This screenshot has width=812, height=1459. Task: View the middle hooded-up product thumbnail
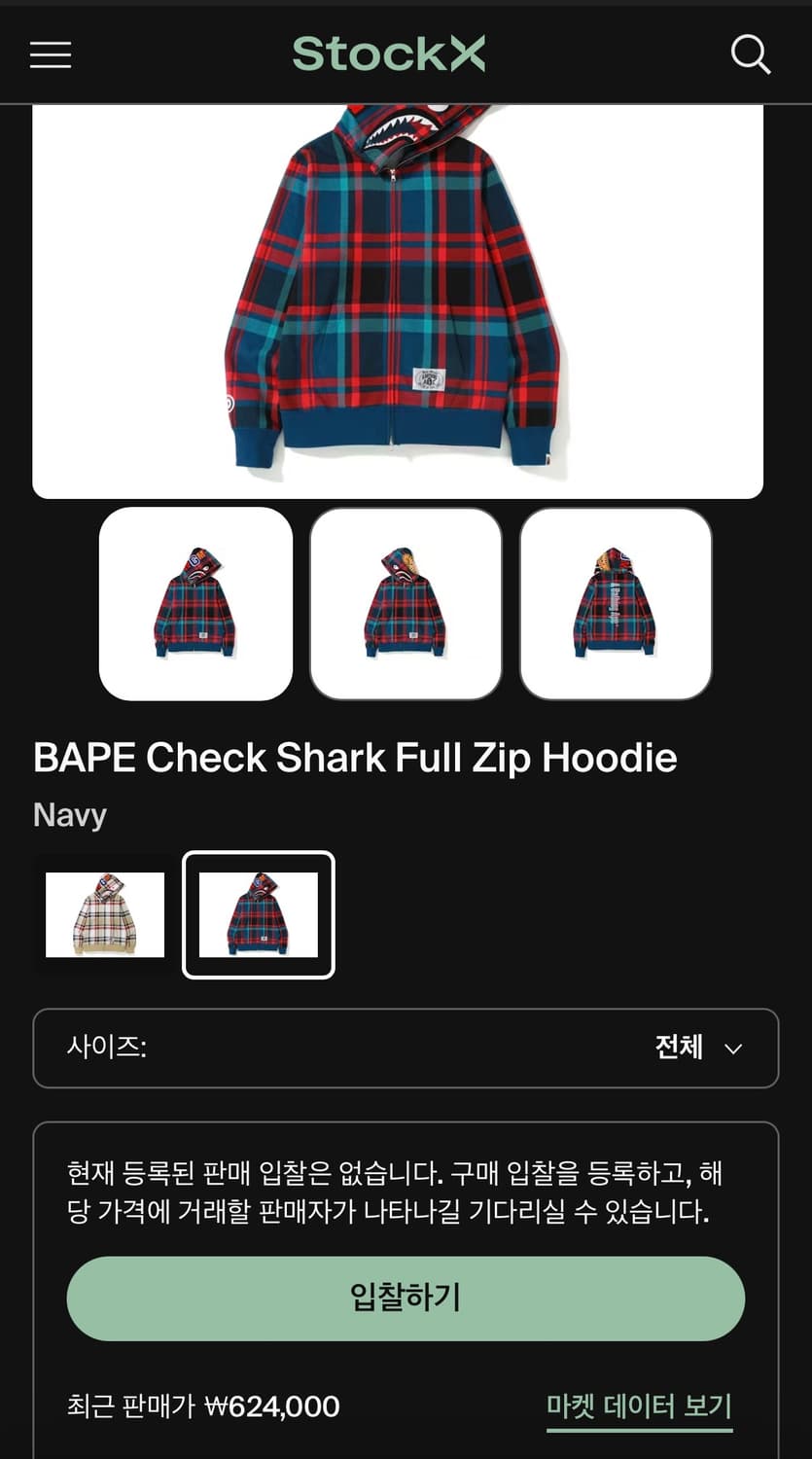click(406, 604)
